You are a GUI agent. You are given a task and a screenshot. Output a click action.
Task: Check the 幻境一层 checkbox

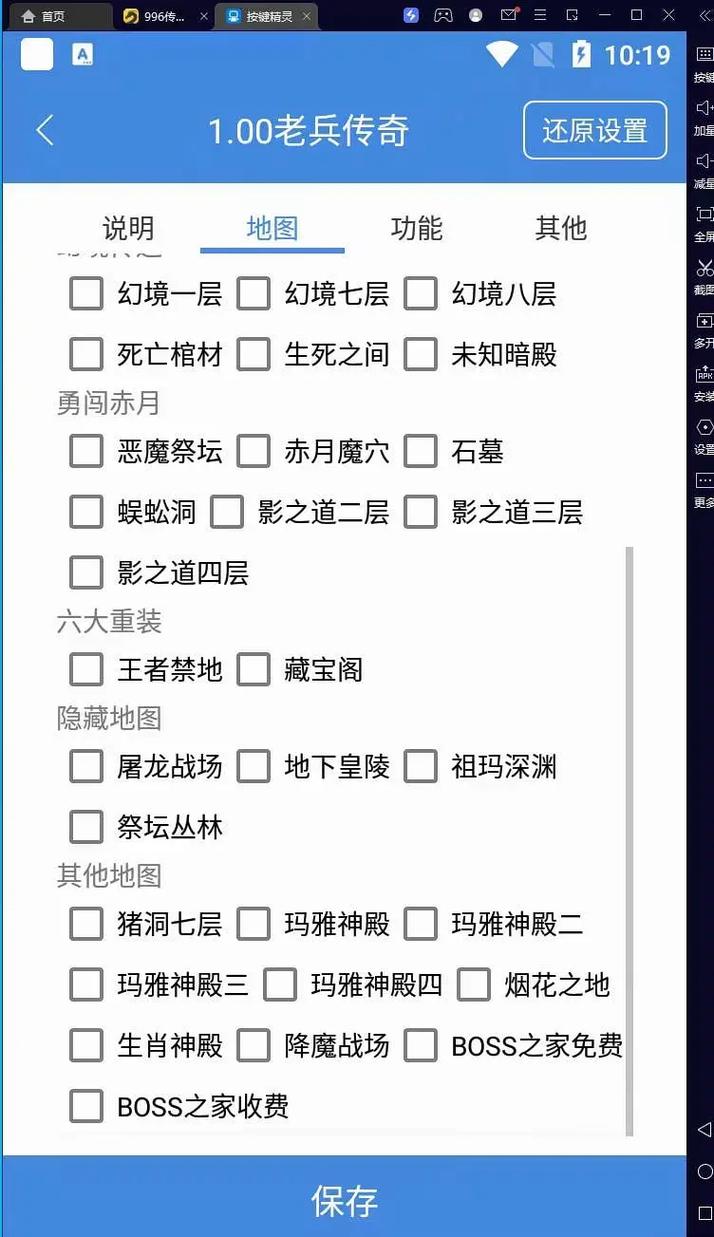(87, 294)
